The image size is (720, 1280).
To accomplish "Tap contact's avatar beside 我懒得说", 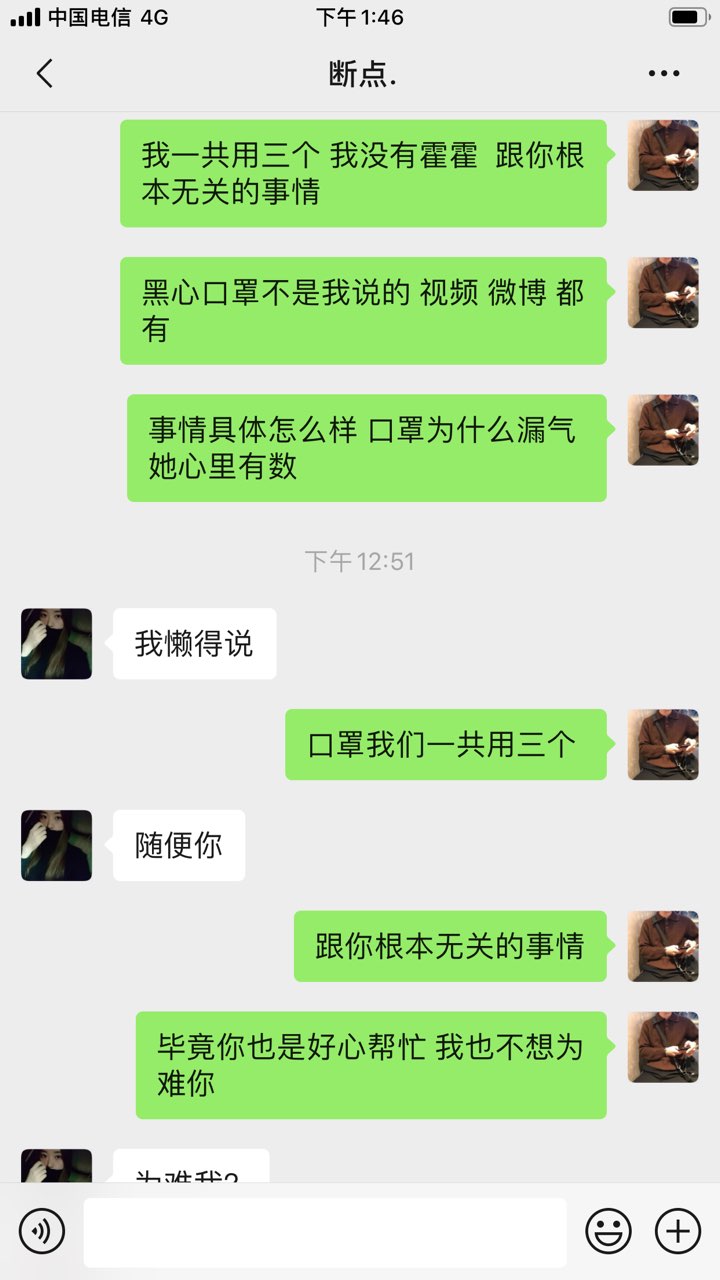I will tap(56, 644).
